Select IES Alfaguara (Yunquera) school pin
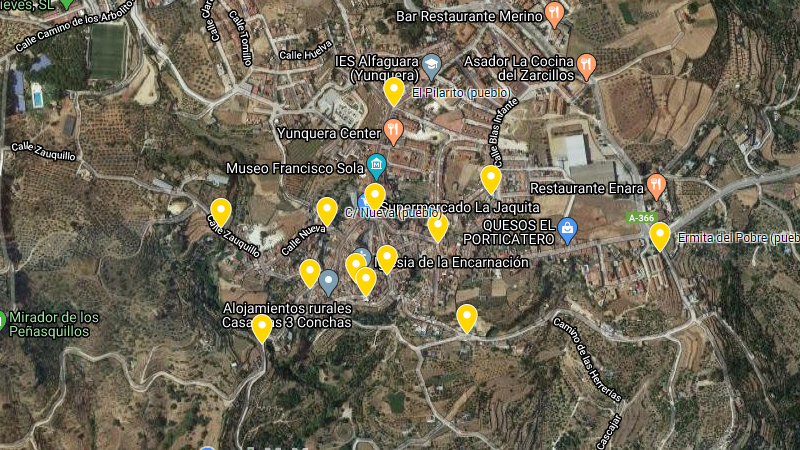Viewport: 800px width, 450px height. (x=431, y=66)
